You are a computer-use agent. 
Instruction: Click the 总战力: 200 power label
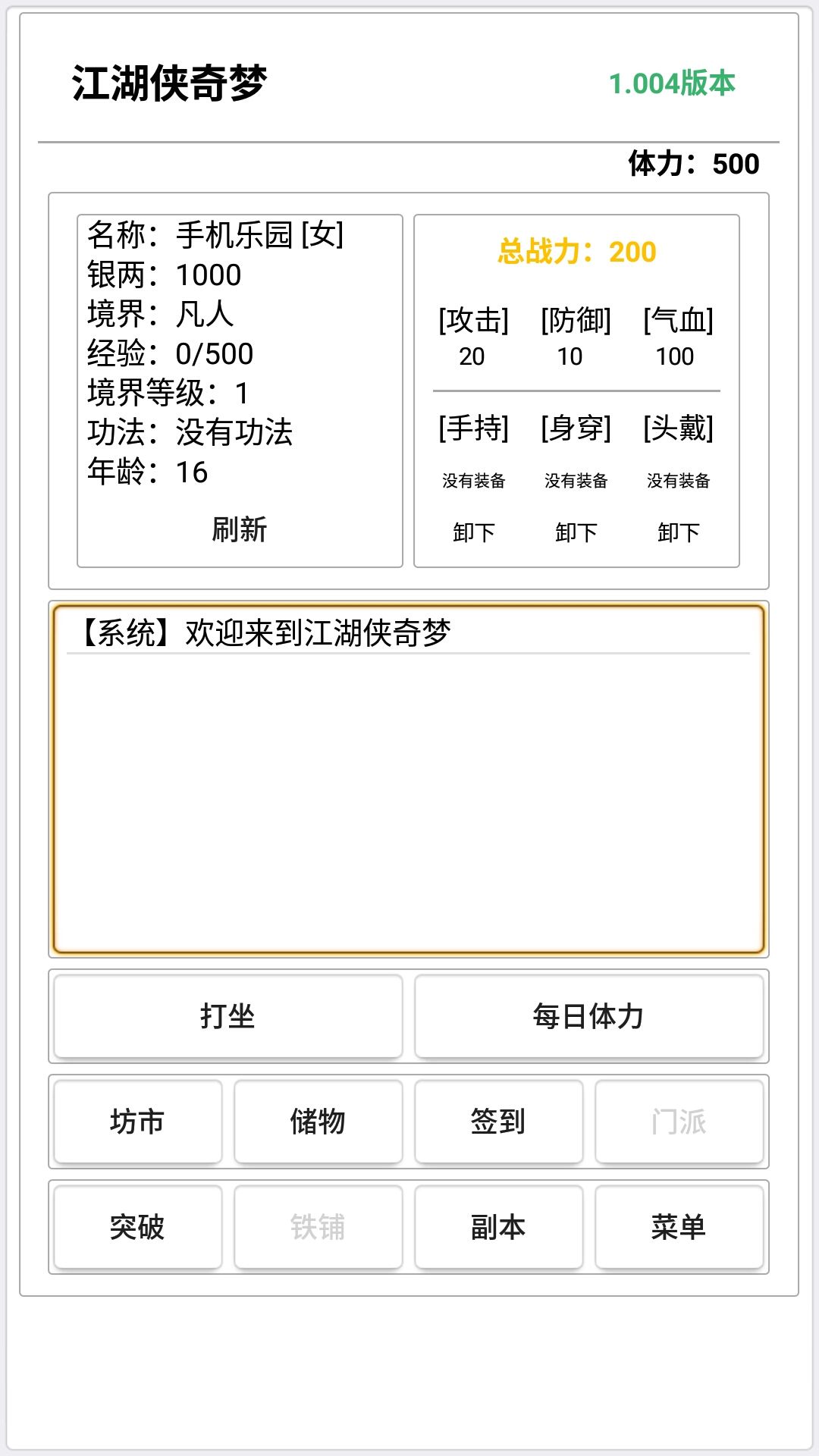pyautogui.click(x=576, y=253)
